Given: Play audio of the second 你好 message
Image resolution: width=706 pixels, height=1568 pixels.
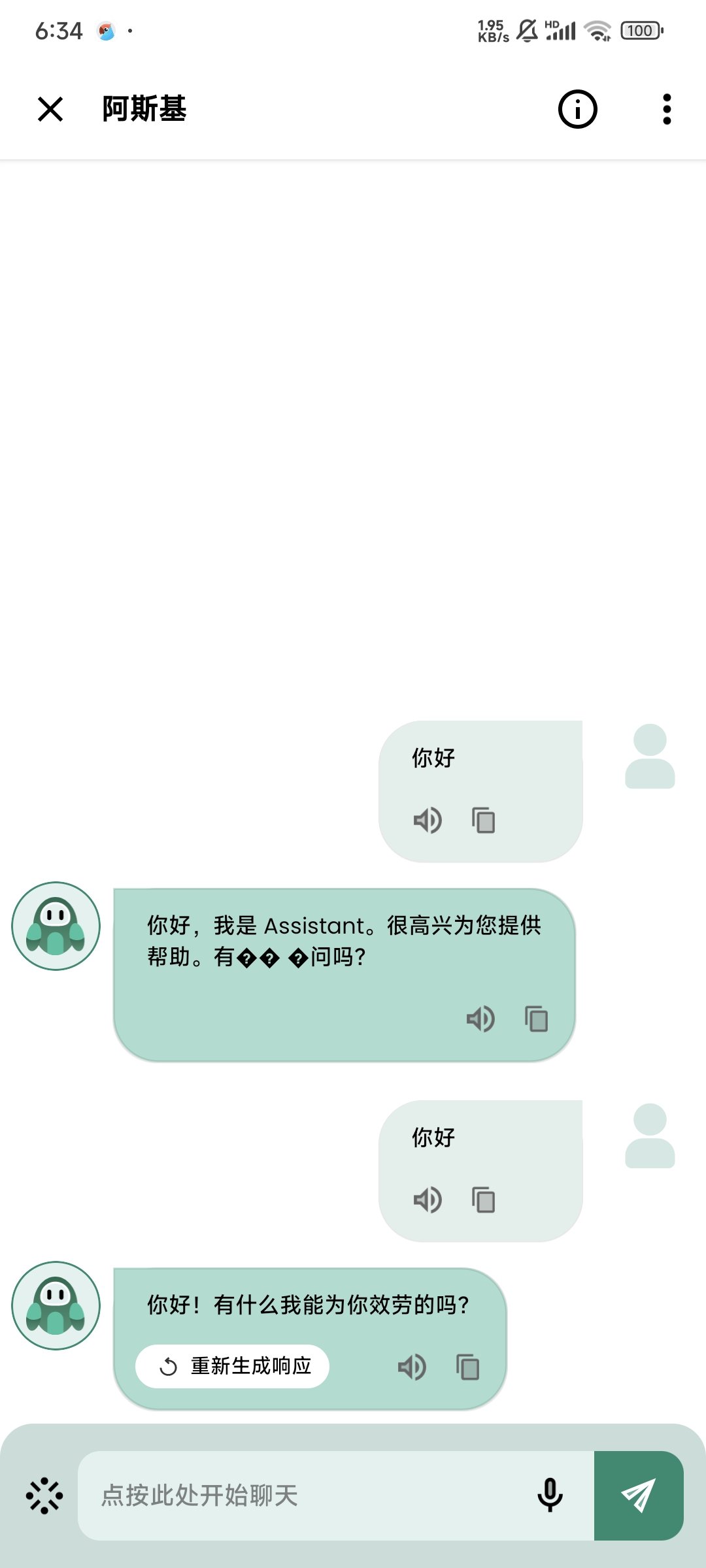Looking at the screenshot, I should click(428, 1200).
